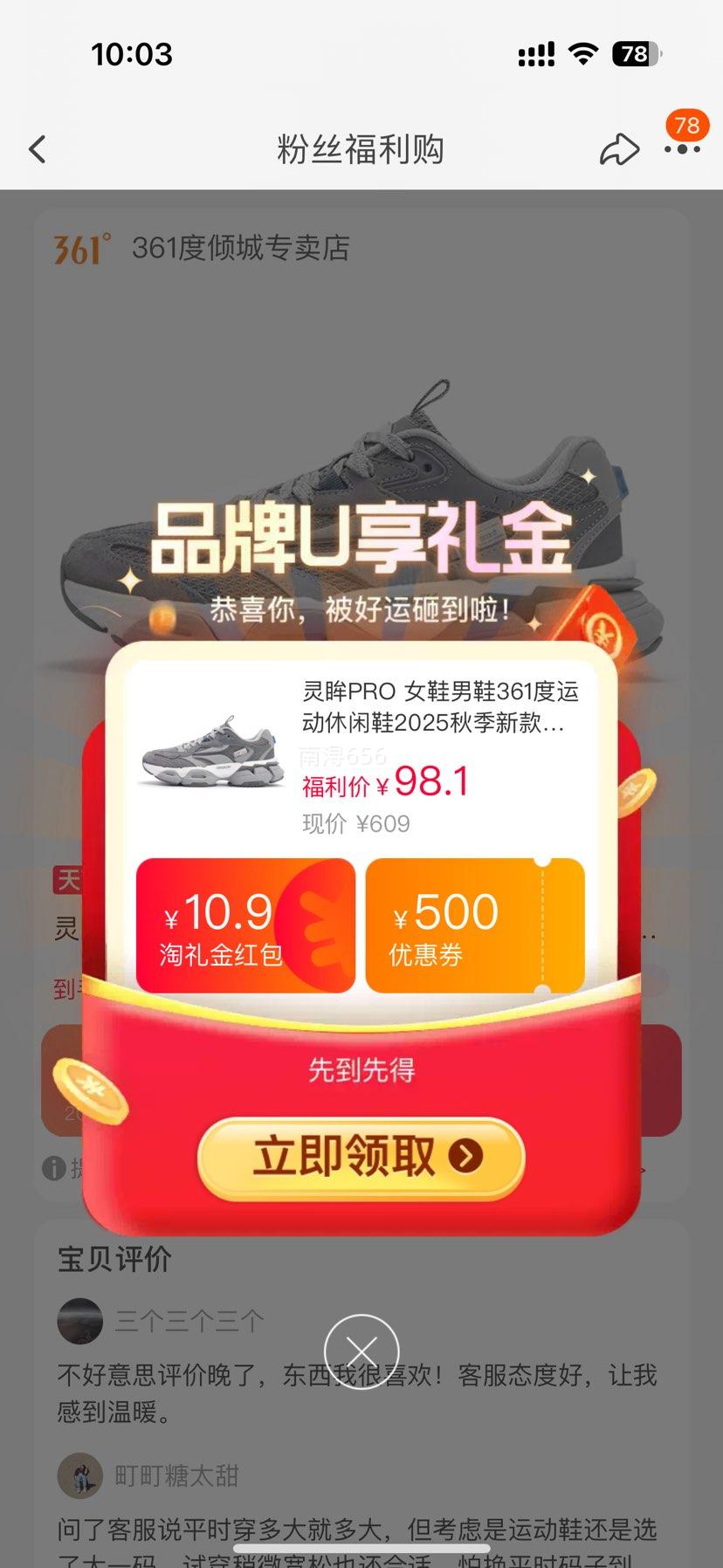Claim the gift with 立即领取
Viewport: 723px width, 1568px height.
pos(361,1157)
